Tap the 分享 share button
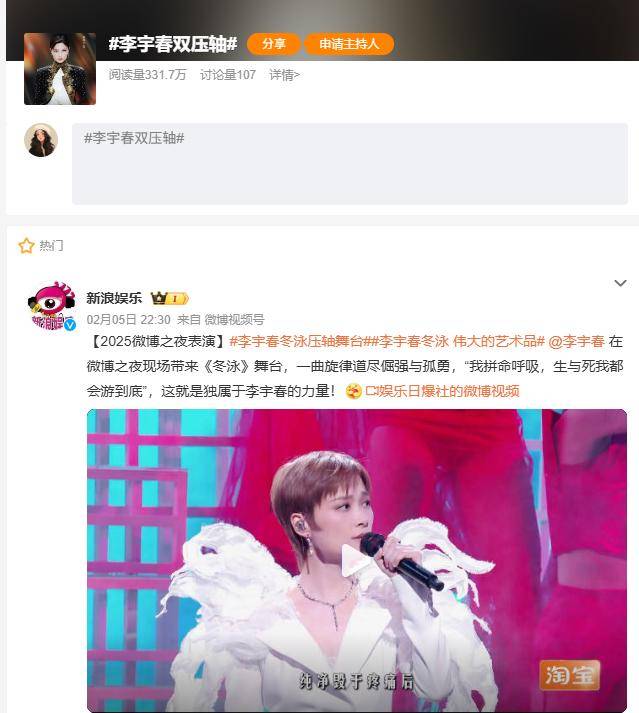This screenshot has width=639, height=713. tap(273, 44)
